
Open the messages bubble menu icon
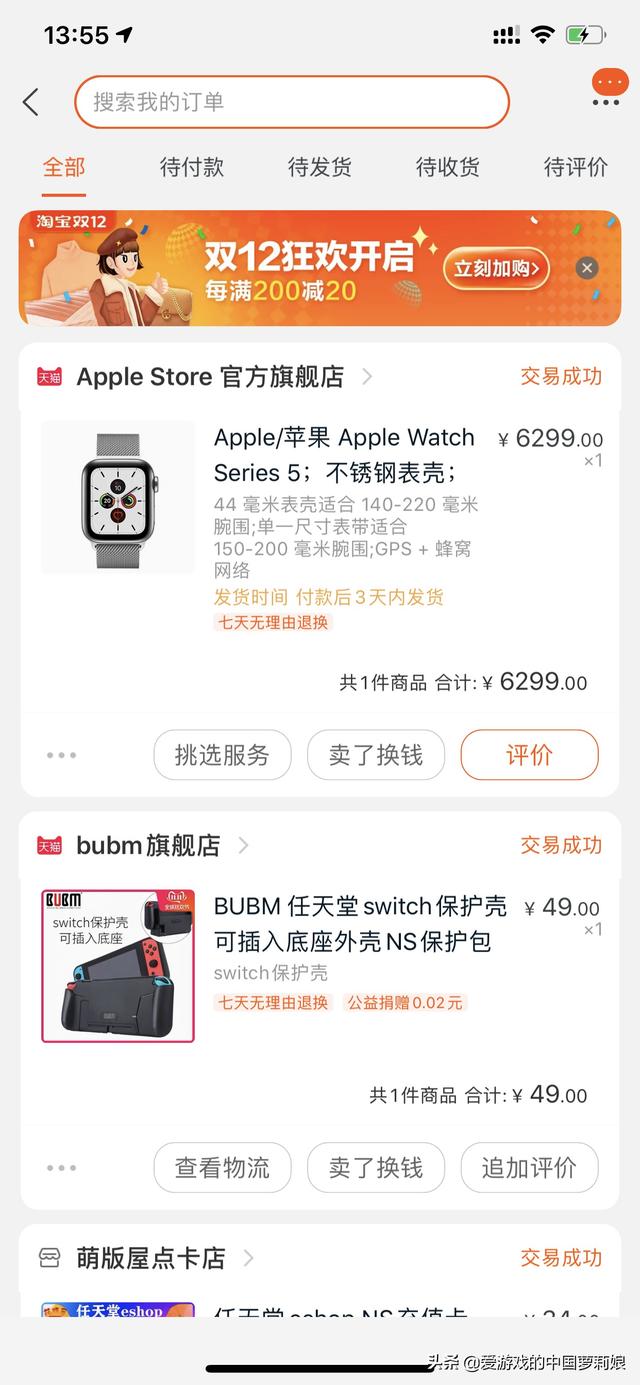pos(607,88)
